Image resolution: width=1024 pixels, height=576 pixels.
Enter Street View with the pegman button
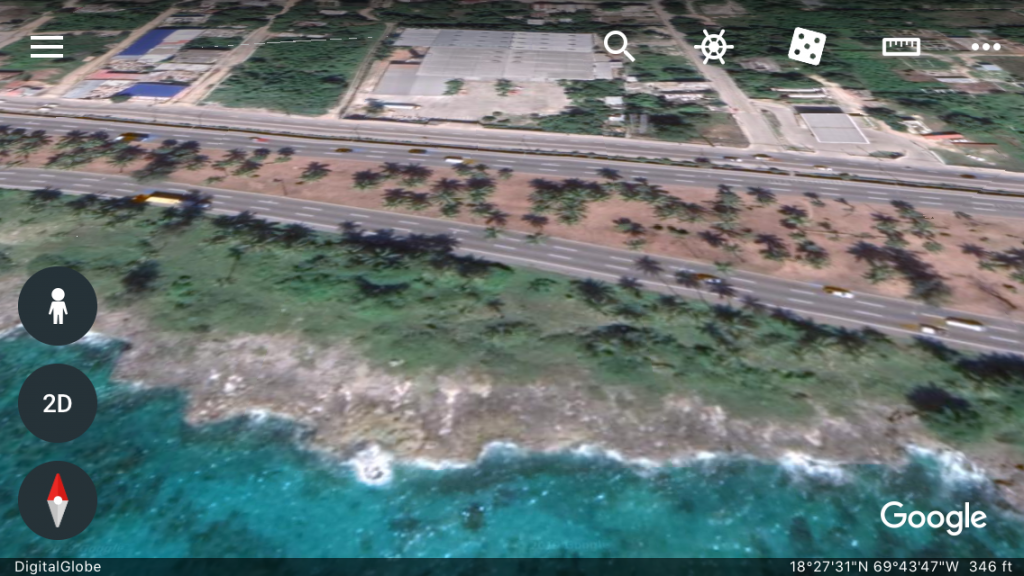coord(58,306)
